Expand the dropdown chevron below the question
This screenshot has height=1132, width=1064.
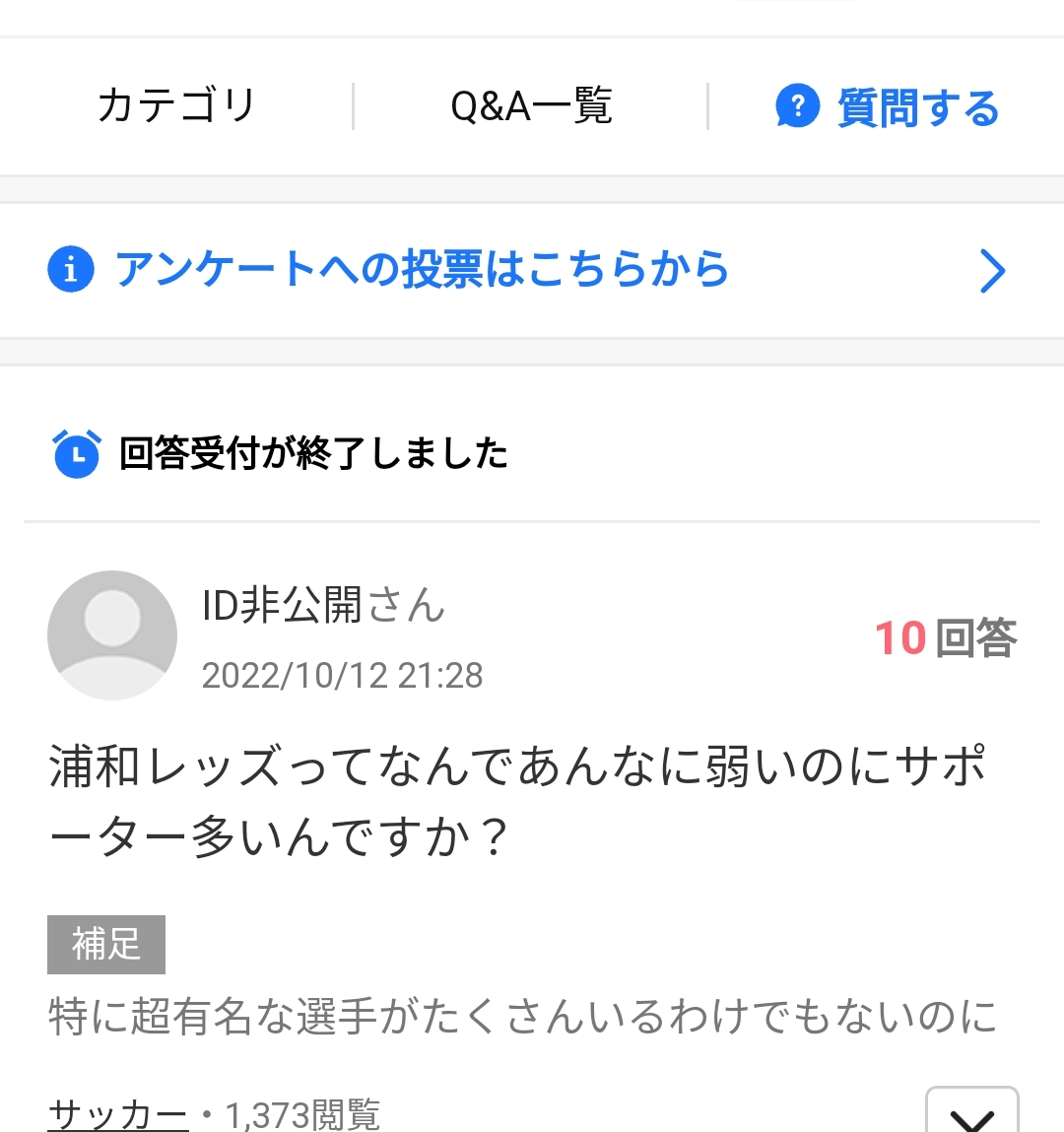[x=971, y=1116]
